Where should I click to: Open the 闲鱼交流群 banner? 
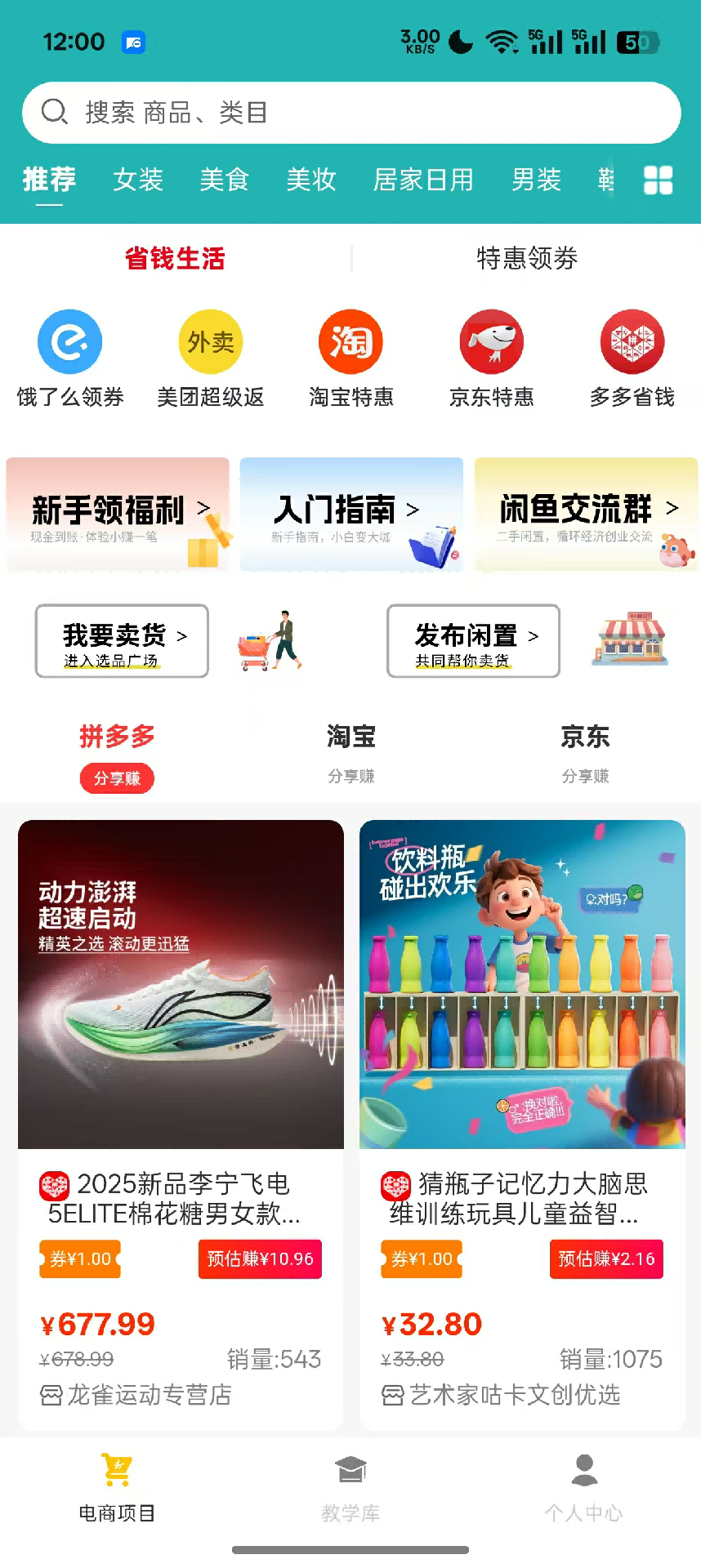[586, 514]
